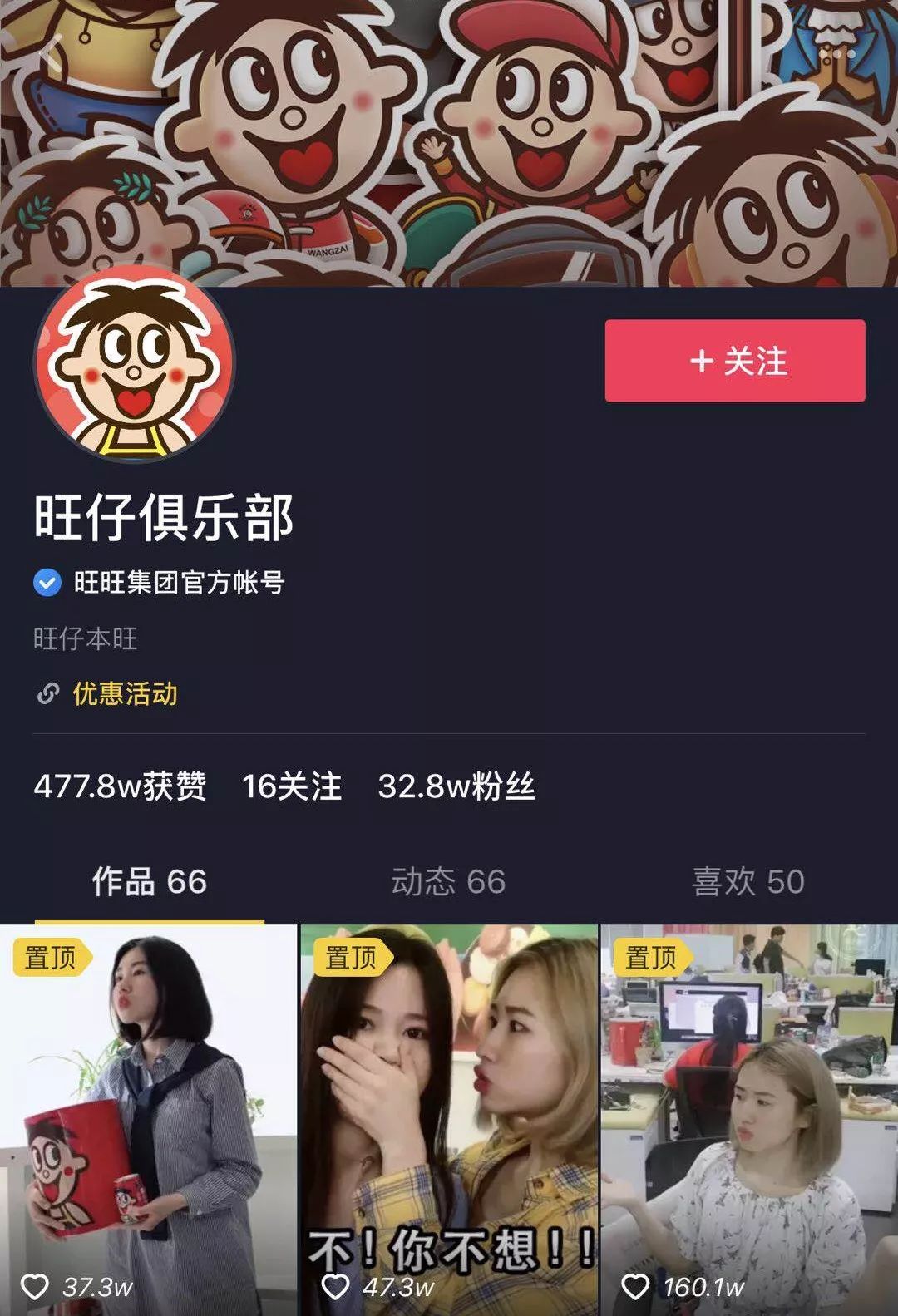
Task: Open the 优惠活动 link
Action: pyautogui.click(x=125, y=693)
